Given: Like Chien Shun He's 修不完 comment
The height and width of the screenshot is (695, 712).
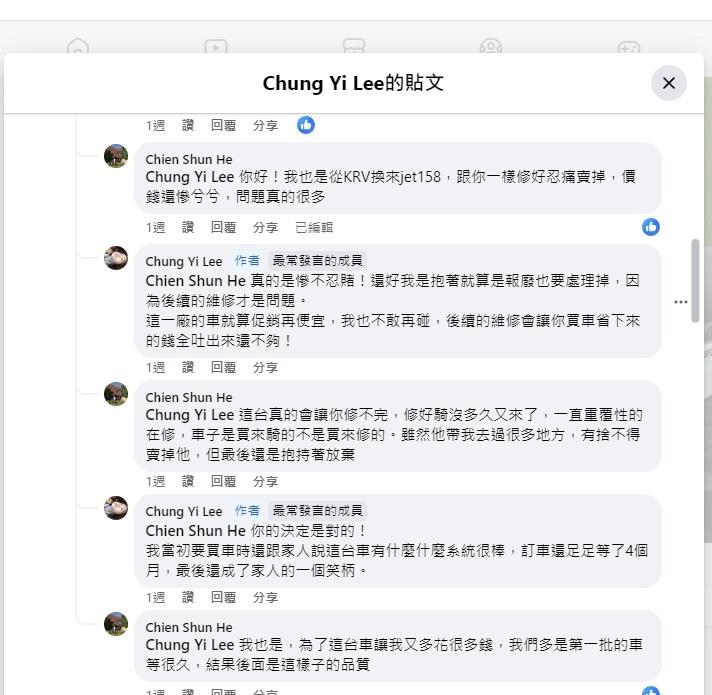Looking at the screenshot, I should 188,481.
